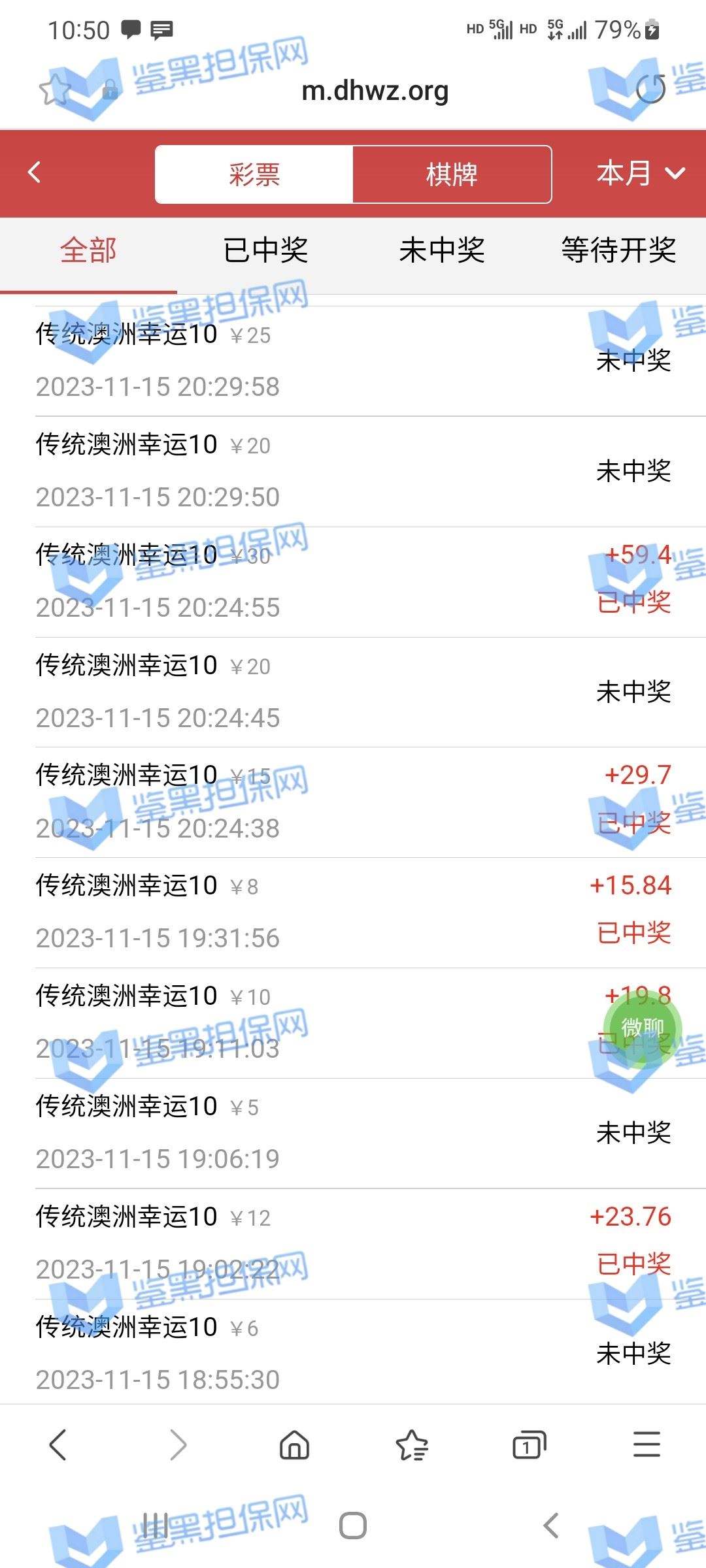Select the 全部 filter tab
The image size is (706, 1568).
(x=88, y=250)
